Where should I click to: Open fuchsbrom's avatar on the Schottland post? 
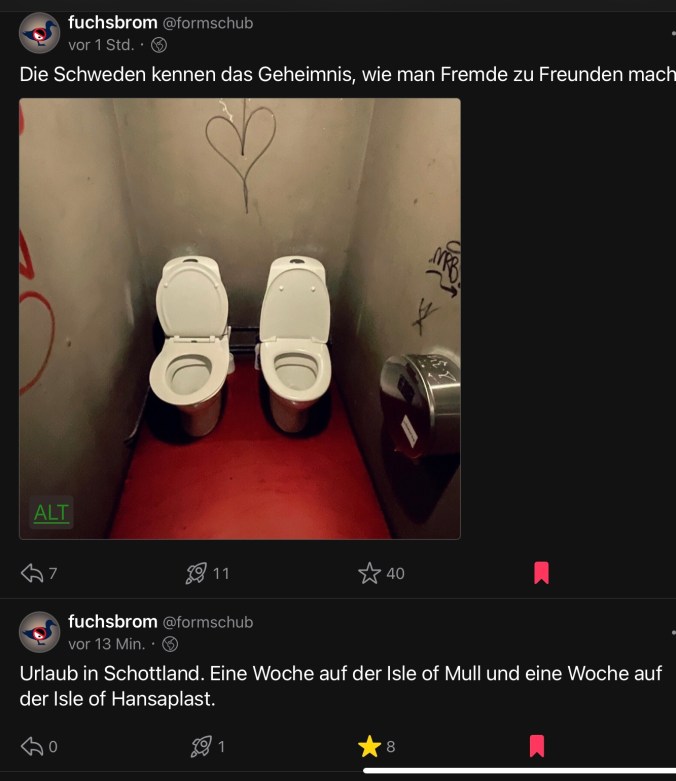40,632
